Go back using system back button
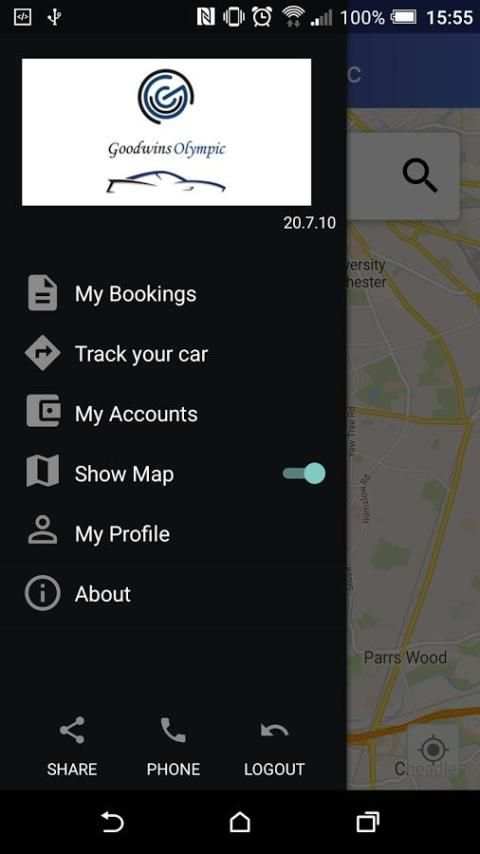 tap(112, 822)
